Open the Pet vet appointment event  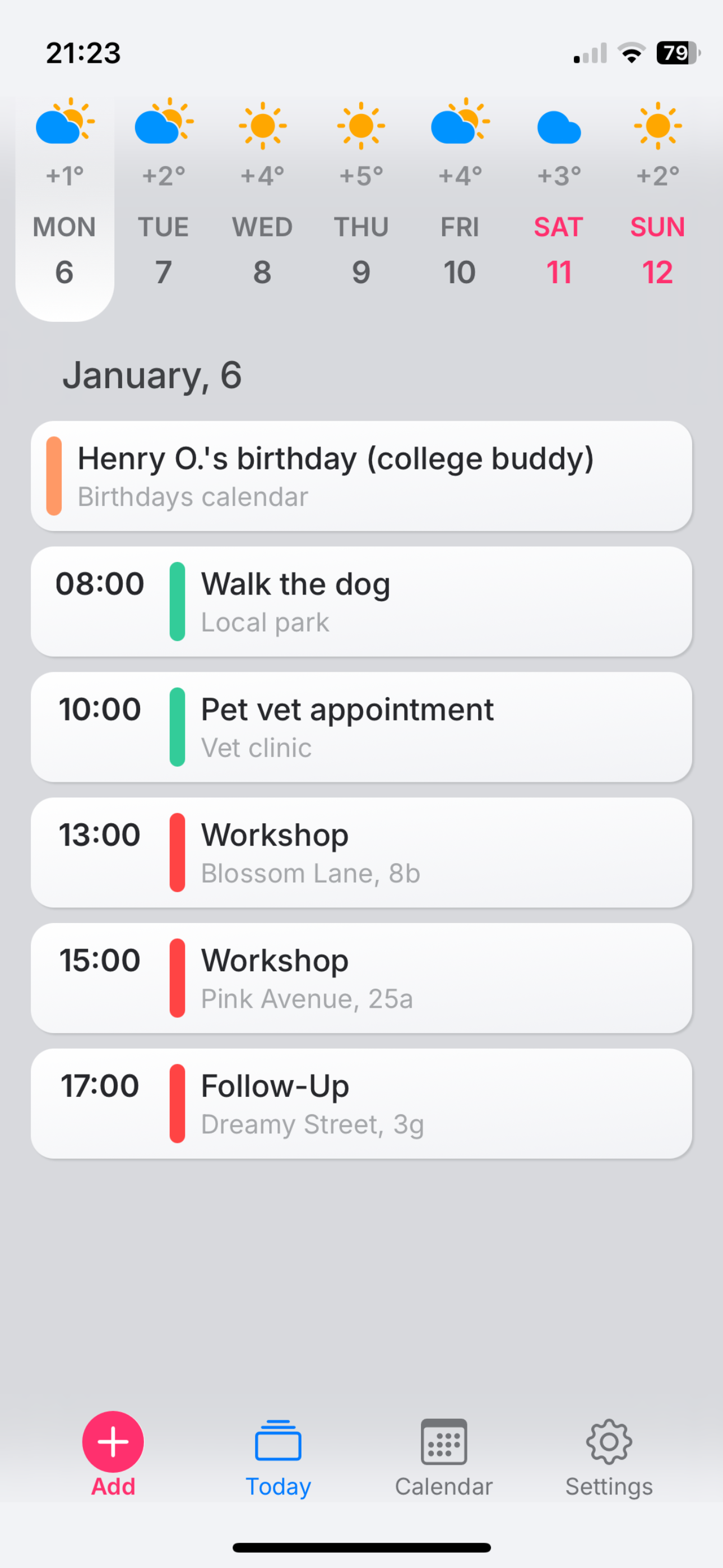click(361, 727)
